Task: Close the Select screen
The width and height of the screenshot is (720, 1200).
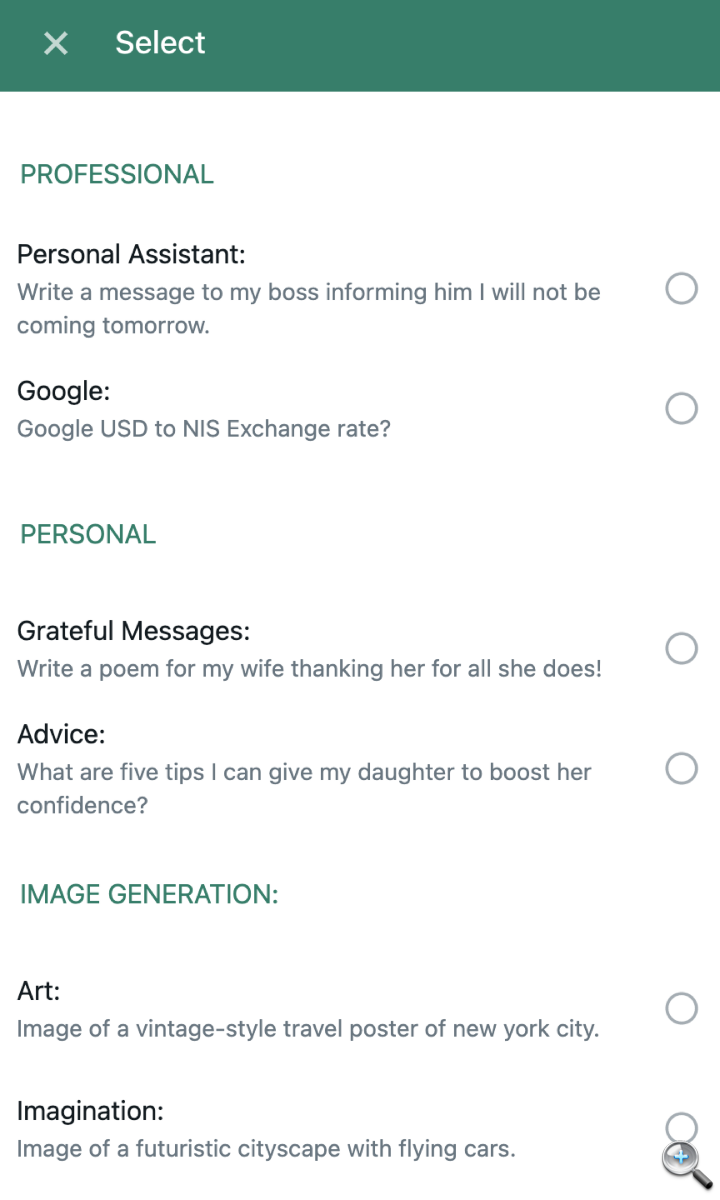Action: point(56,43)
